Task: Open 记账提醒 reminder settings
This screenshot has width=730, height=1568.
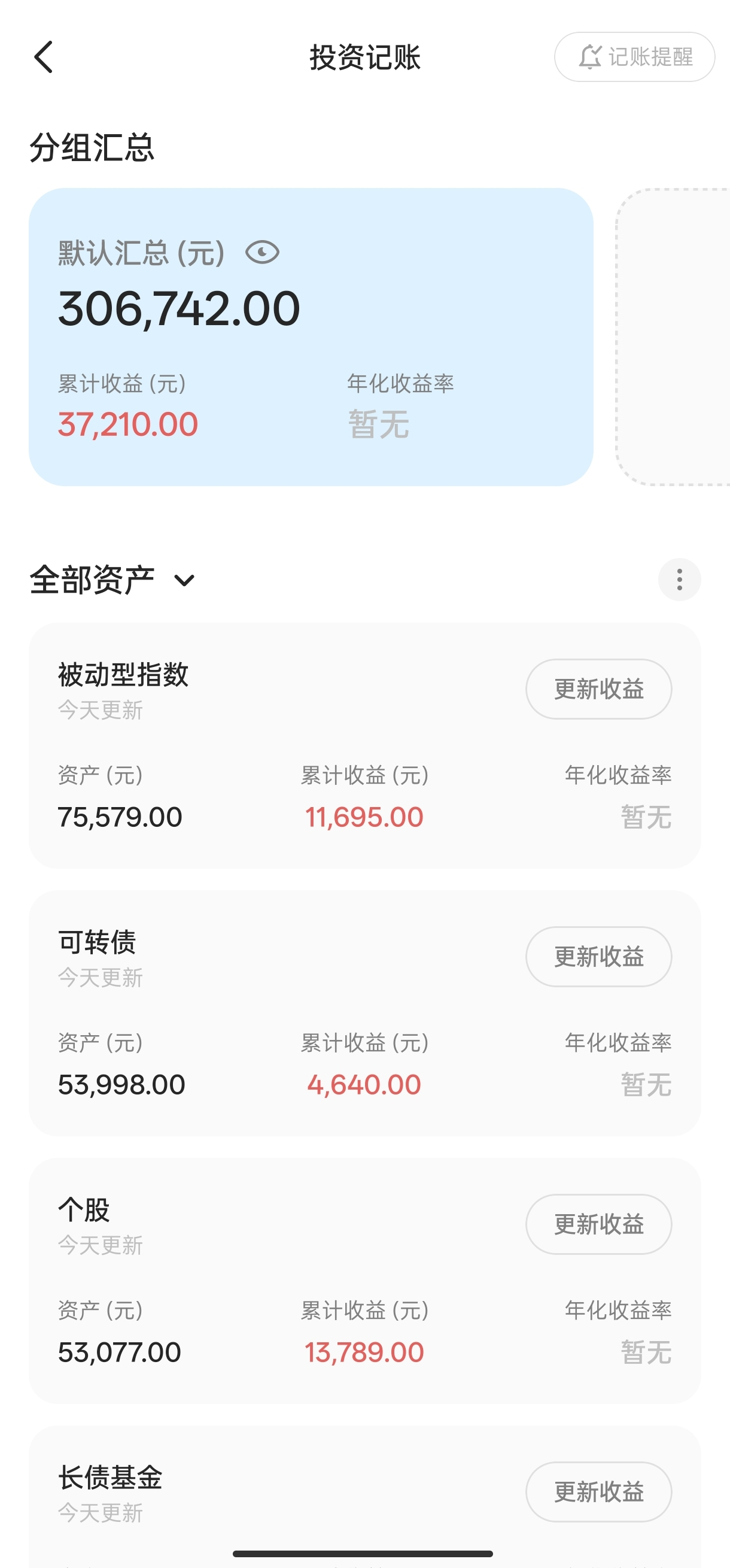Action: [634, 57]
